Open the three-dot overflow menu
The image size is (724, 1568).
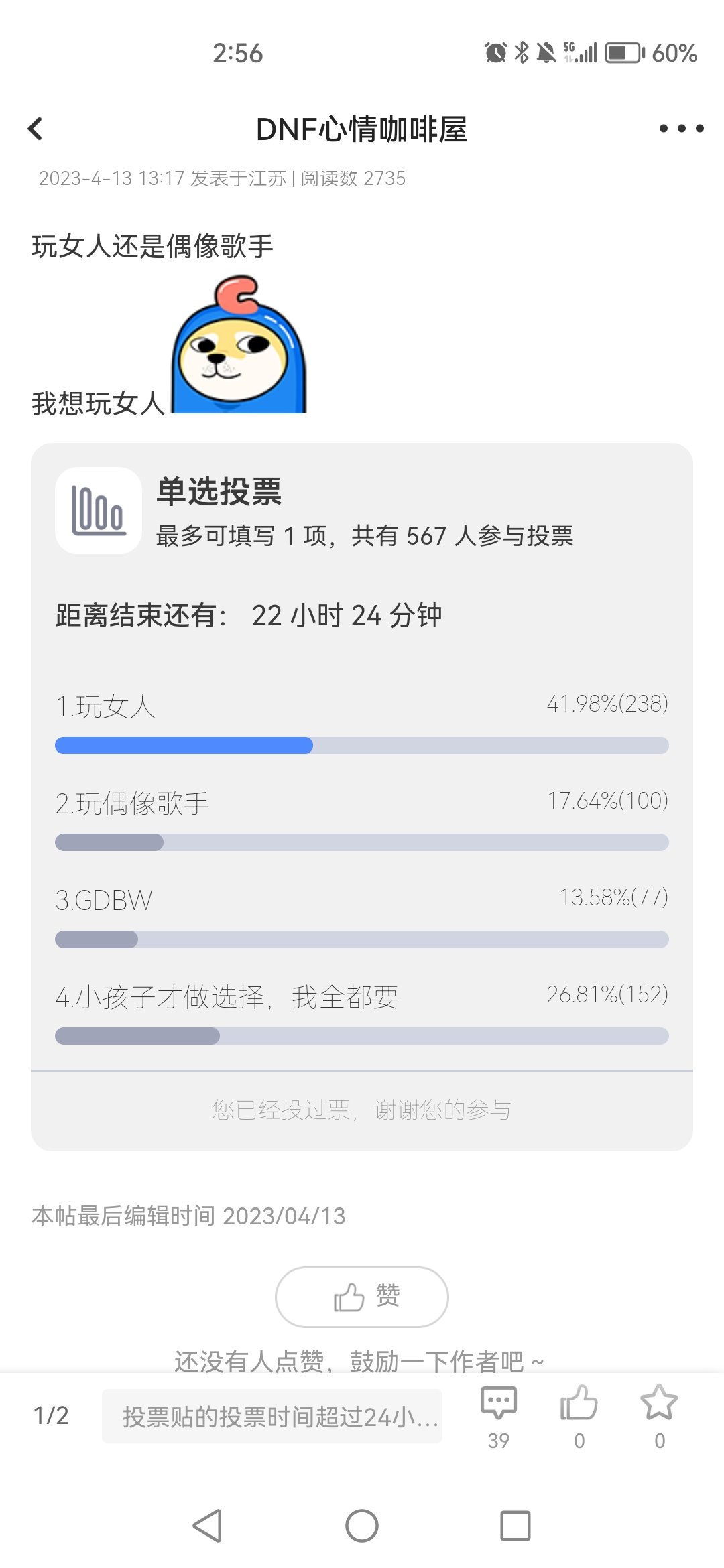tap(681, 129)
